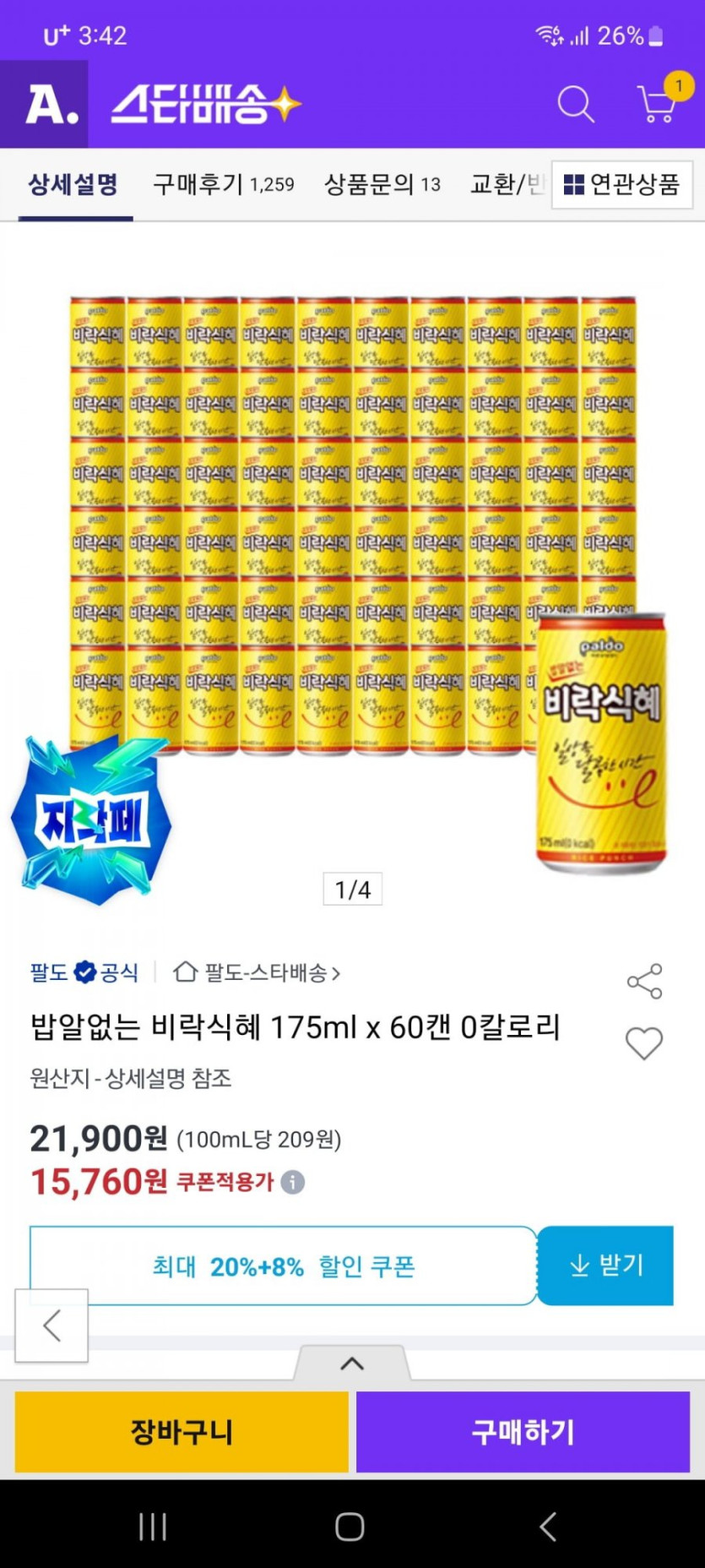Tap the floating back arrow button
Screen dimensions: 705x1568
coord(52,1326)
